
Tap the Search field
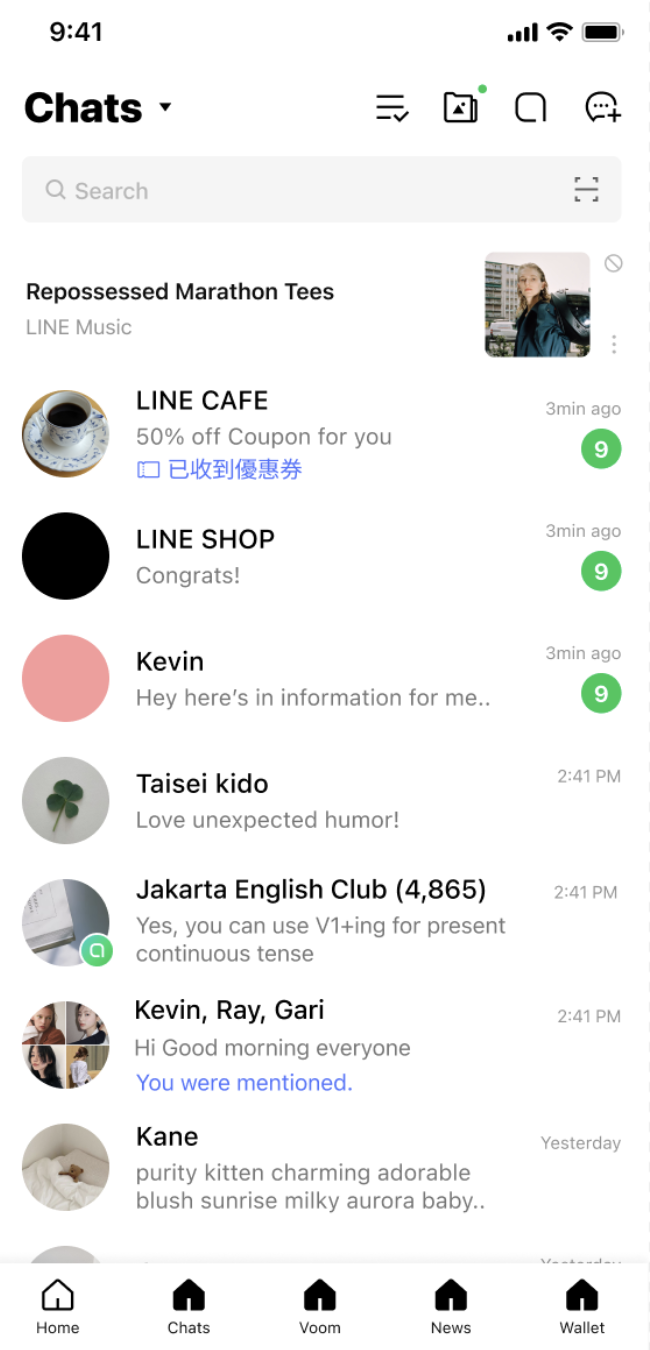[300, 190]
